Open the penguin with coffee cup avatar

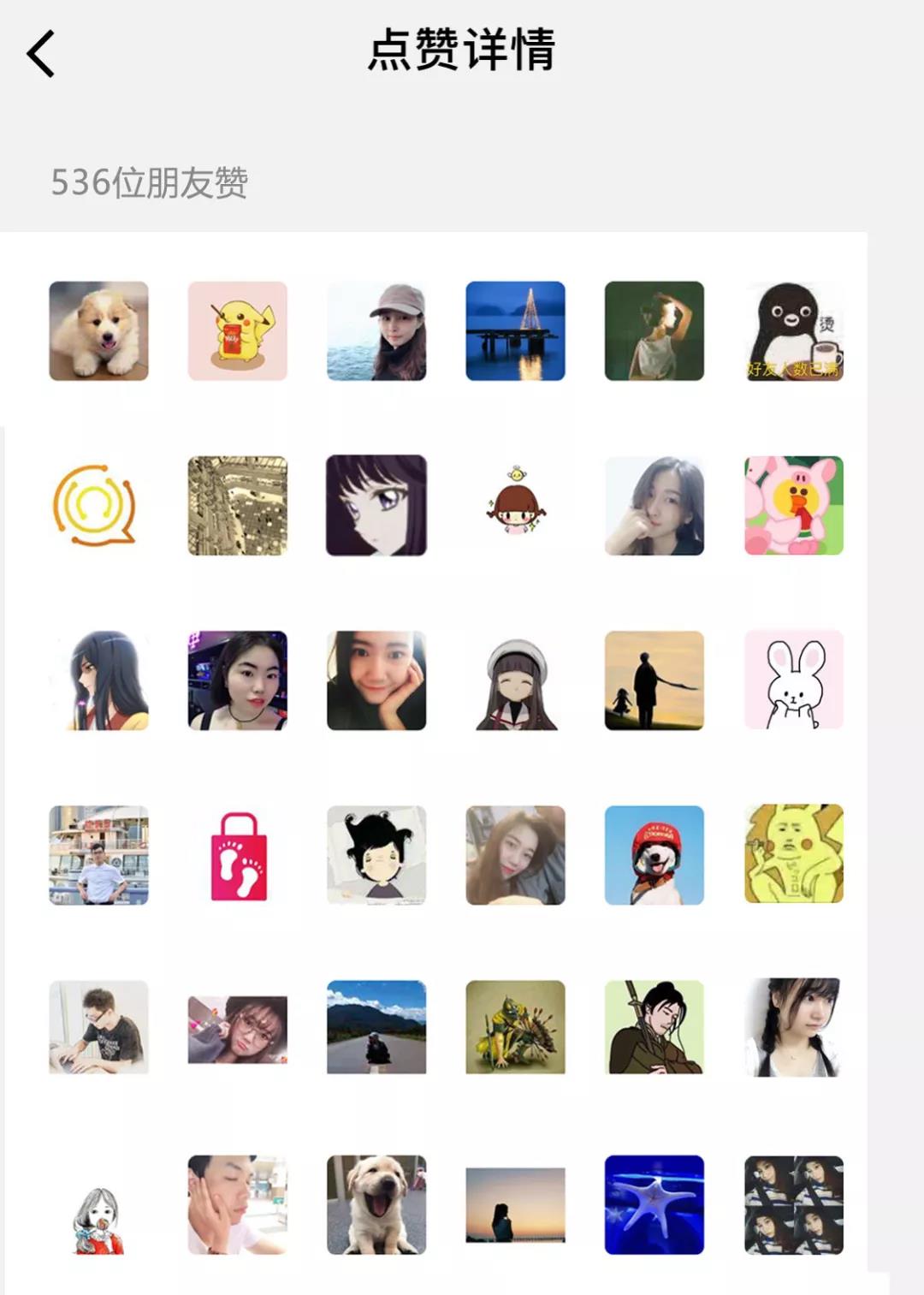(x=793, y=331)
